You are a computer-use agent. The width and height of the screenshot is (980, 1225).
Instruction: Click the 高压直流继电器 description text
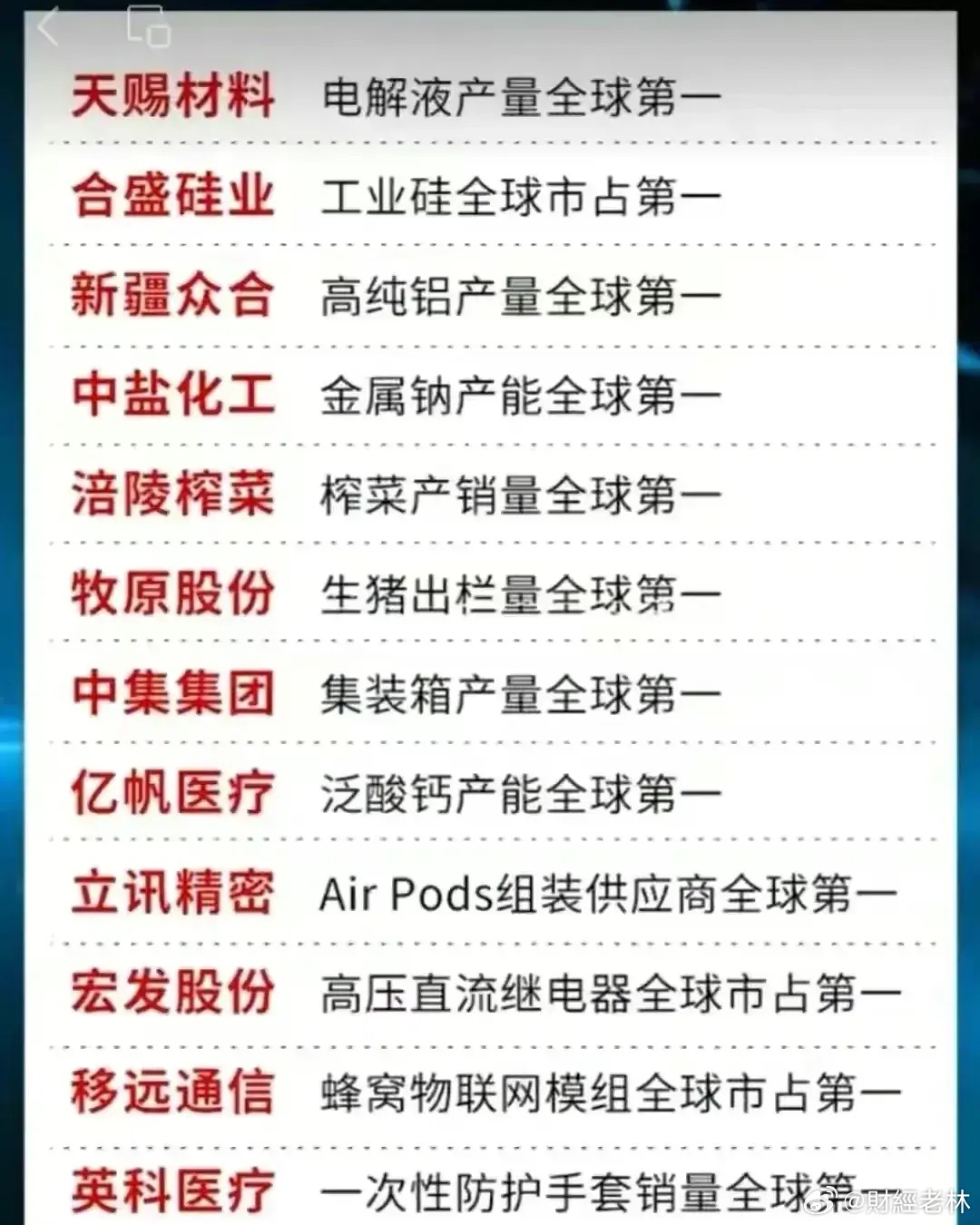[x=608, y=994]
